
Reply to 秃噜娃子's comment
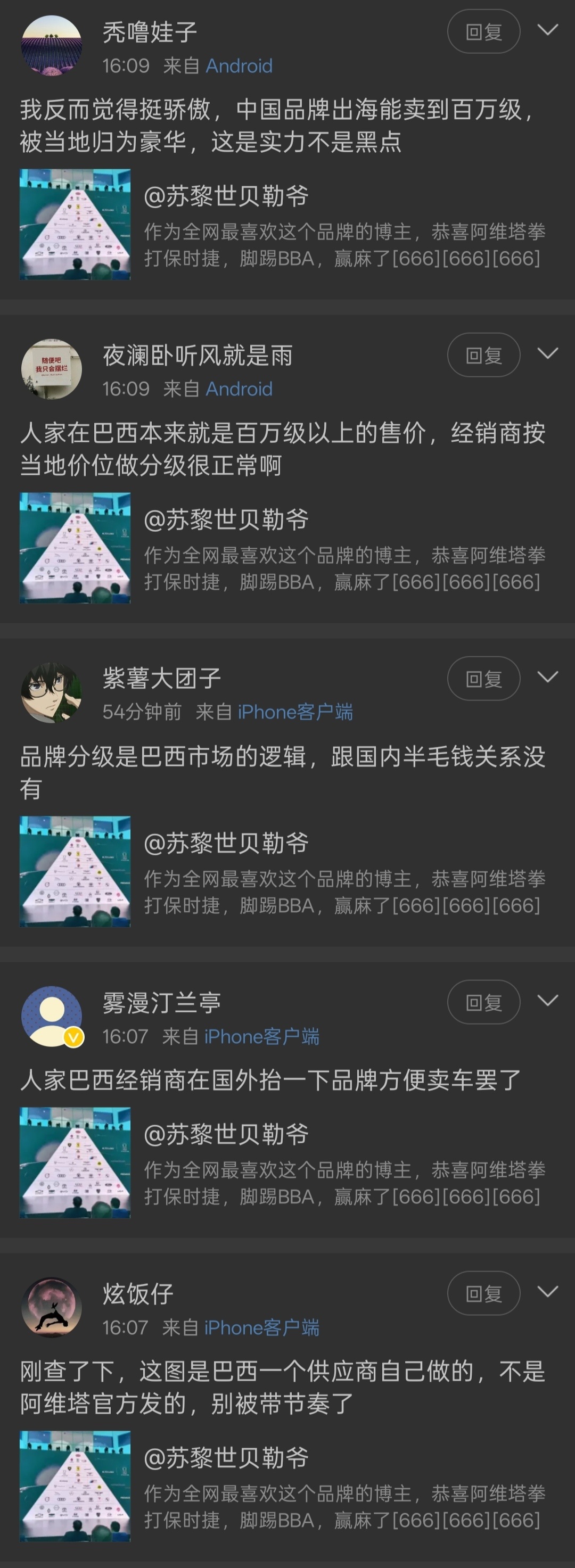(483, 29)
